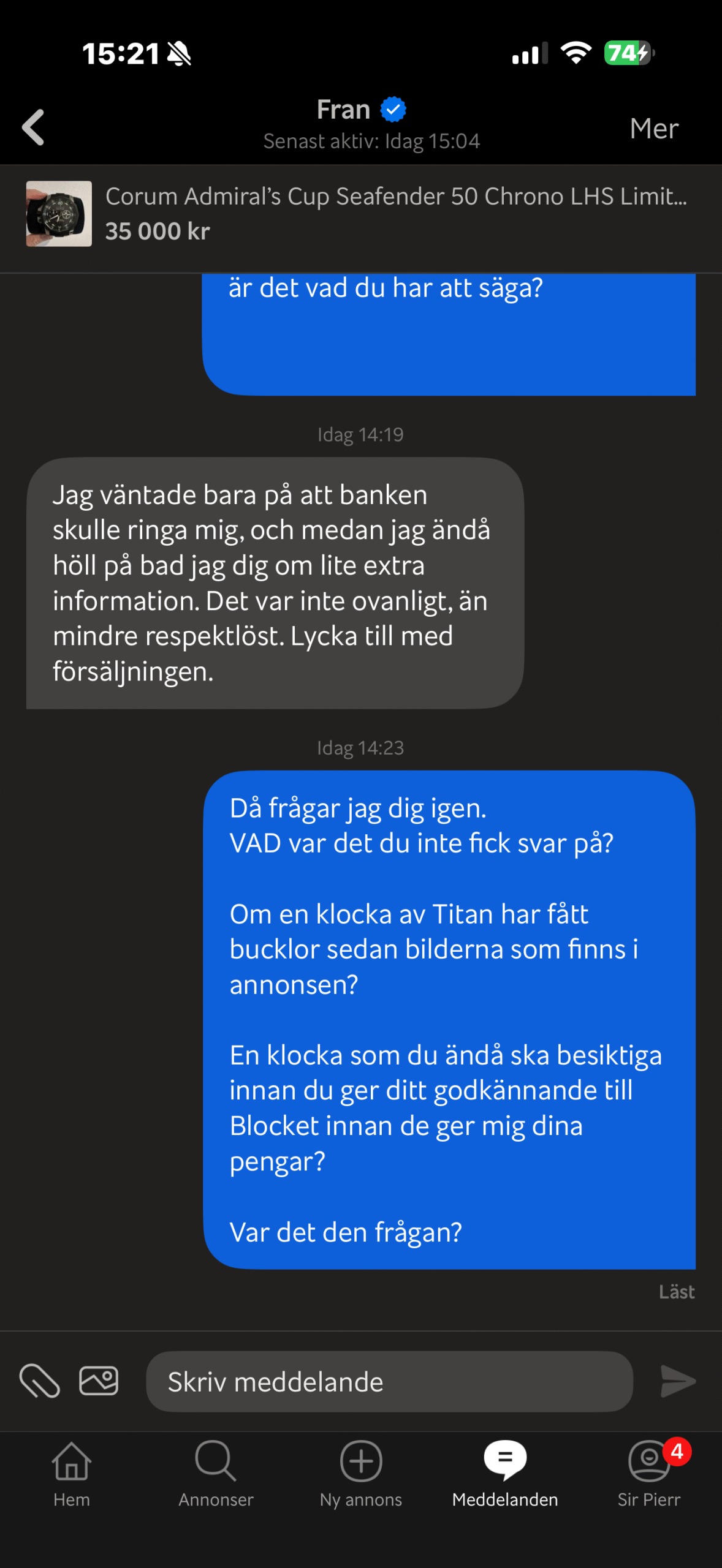Attach a file with the paperclip icon
The image size is (722, 1568).
click(x=40, y=1382)
